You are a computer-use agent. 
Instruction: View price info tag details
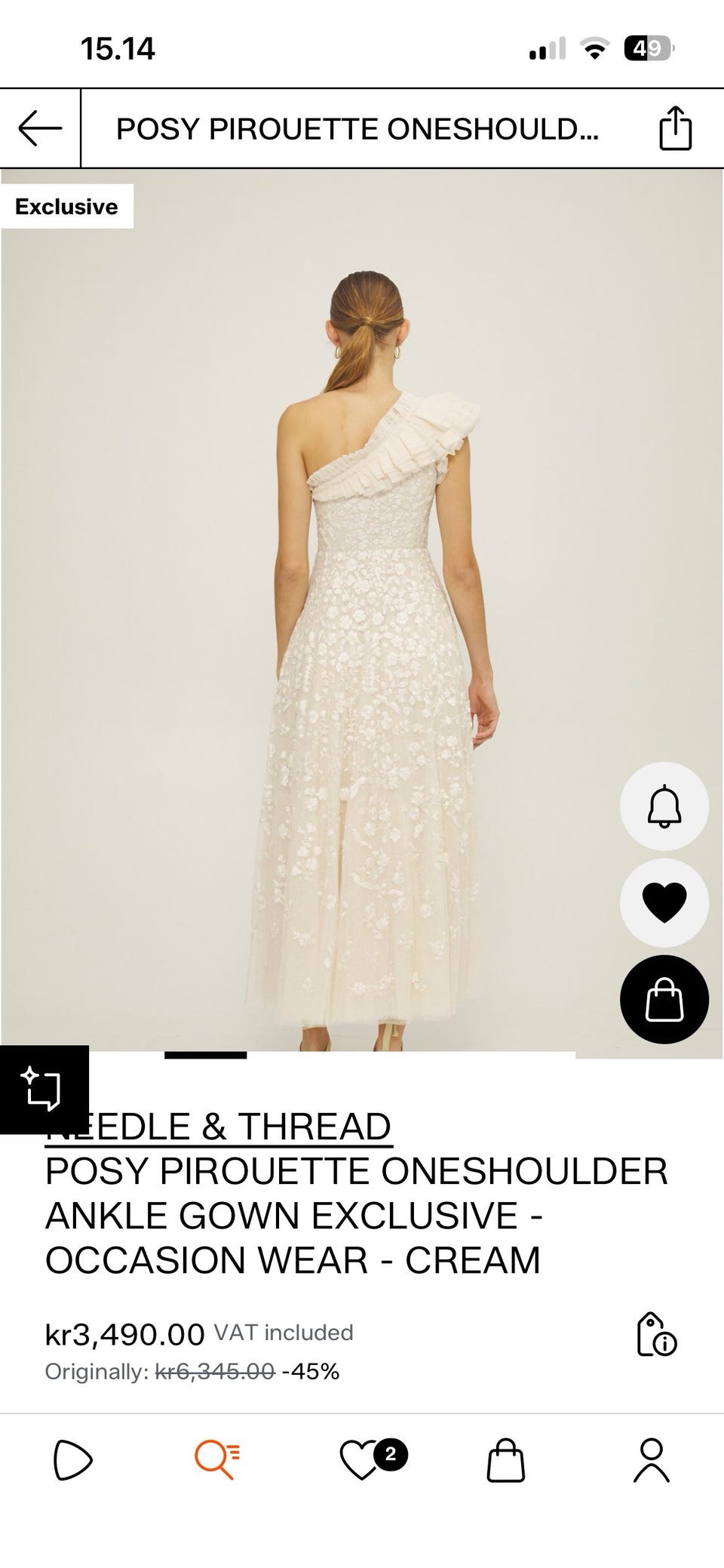pos(656,1335)
